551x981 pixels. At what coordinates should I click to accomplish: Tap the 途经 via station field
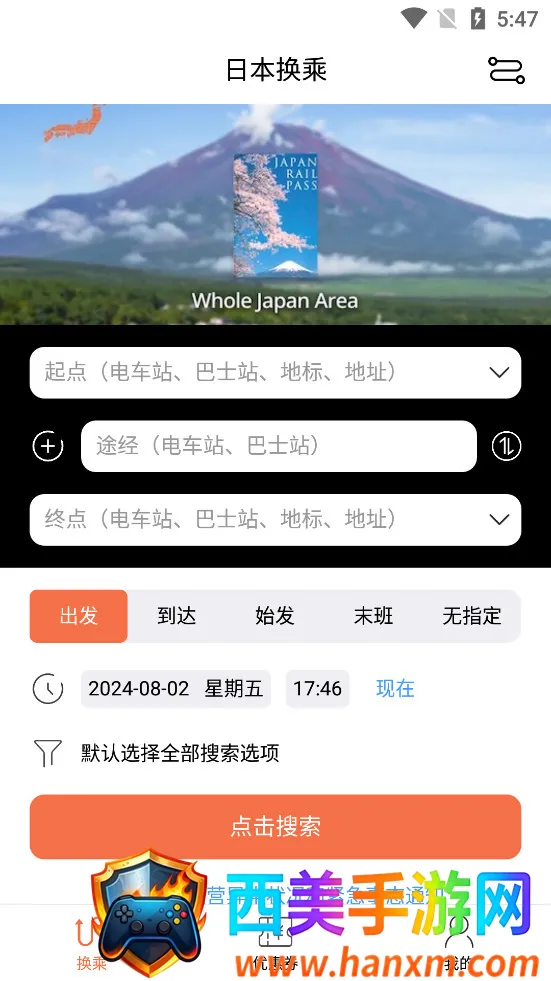click(279, 446)
